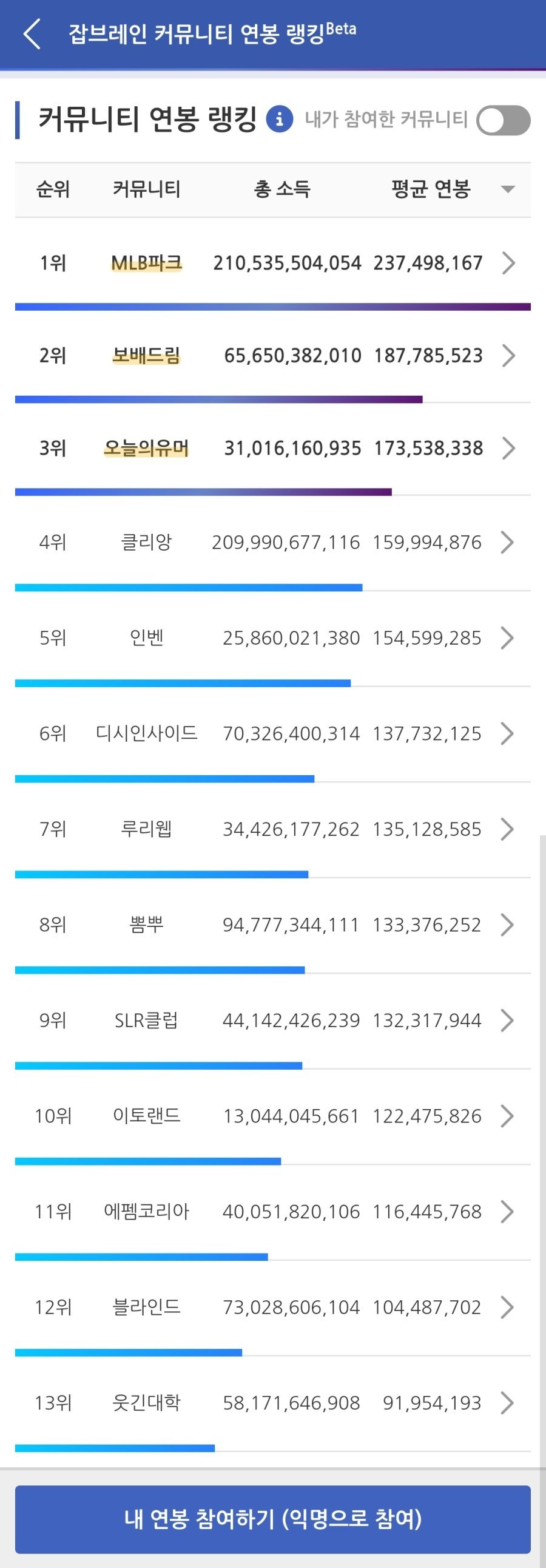
Task: Select the 에펨코리아 community row
Action: (x=272, y=1211)
